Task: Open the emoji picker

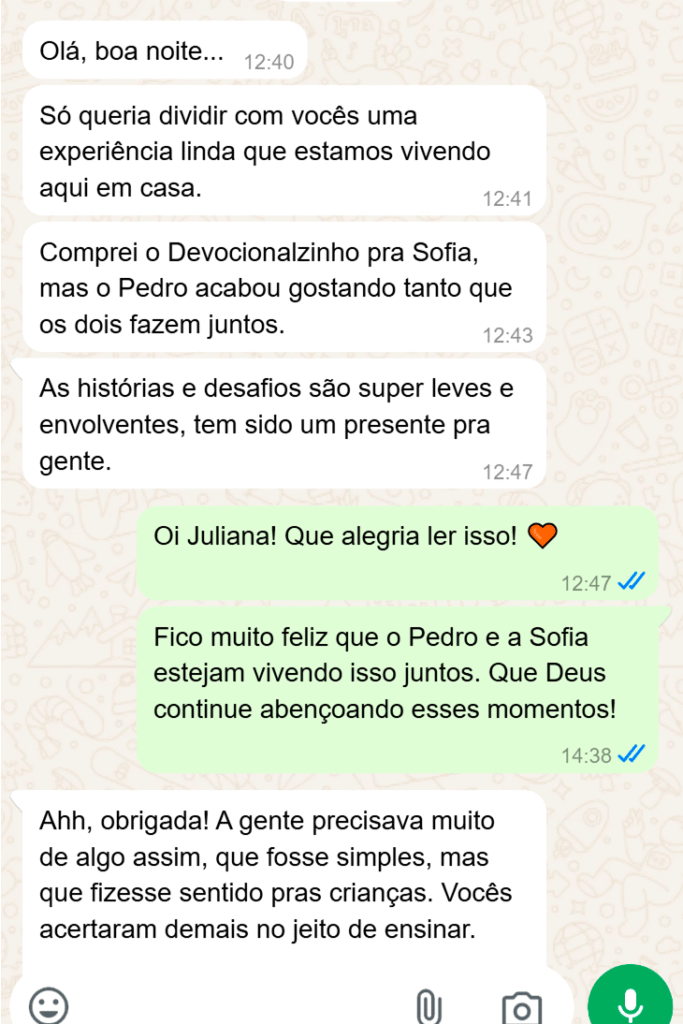Action: pos(48,1005)
